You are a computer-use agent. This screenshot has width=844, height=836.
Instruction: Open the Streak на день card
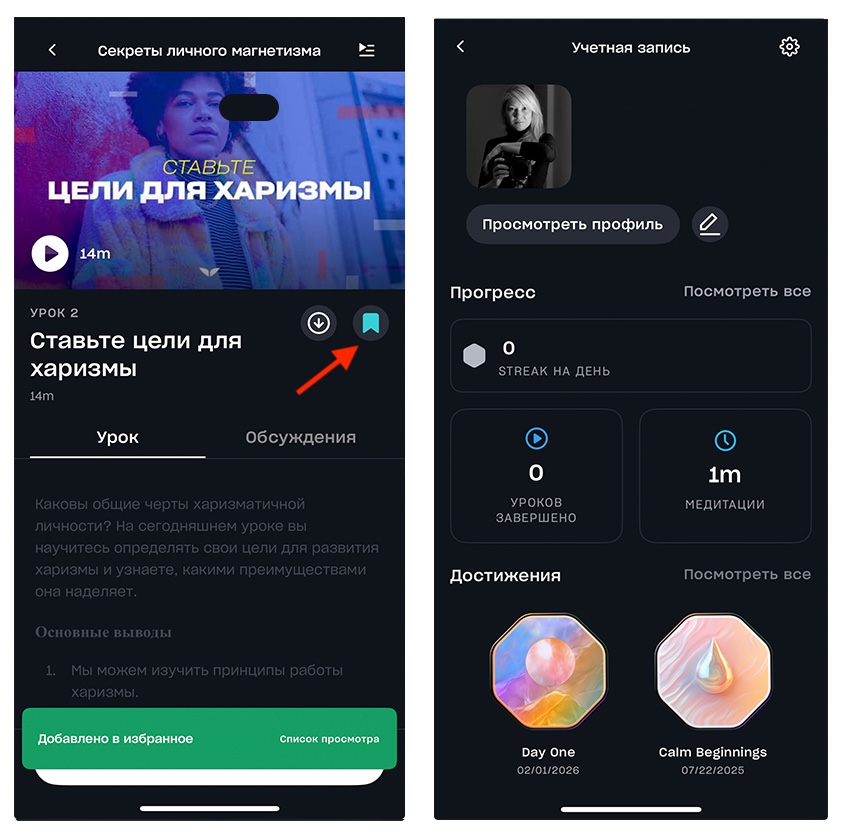tap(630, 356)
